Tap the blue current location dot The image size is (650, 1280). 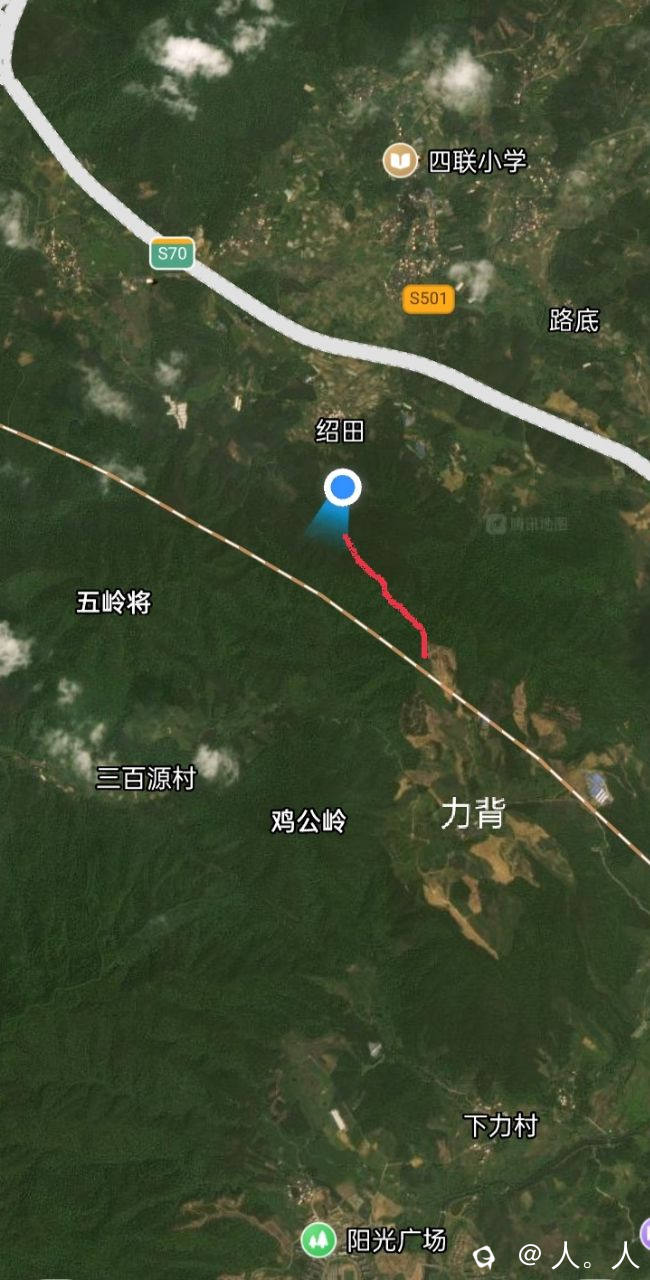(x=343, y=487)
